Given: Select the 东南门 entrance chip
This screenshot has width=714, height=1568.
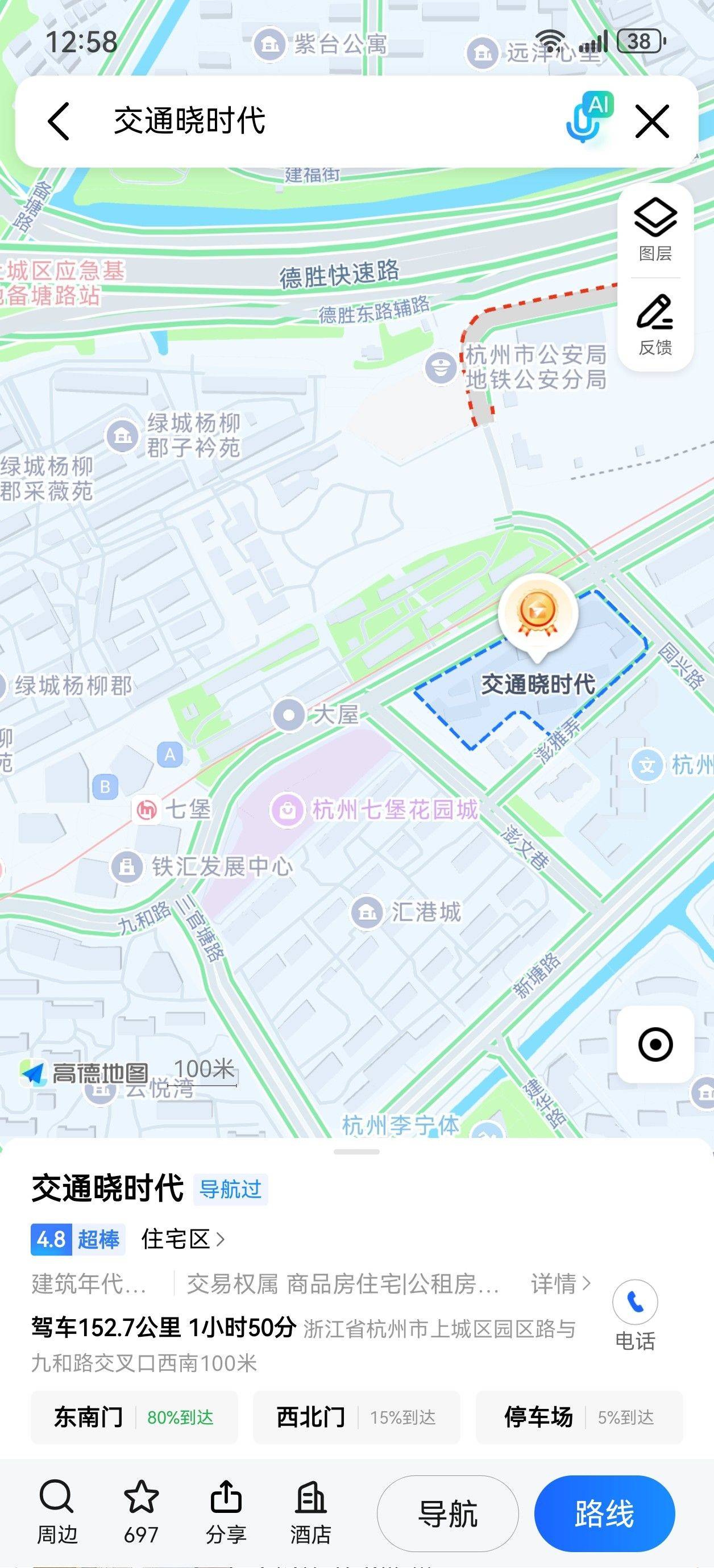Looking at the screenshot, I should [134, 1417].
